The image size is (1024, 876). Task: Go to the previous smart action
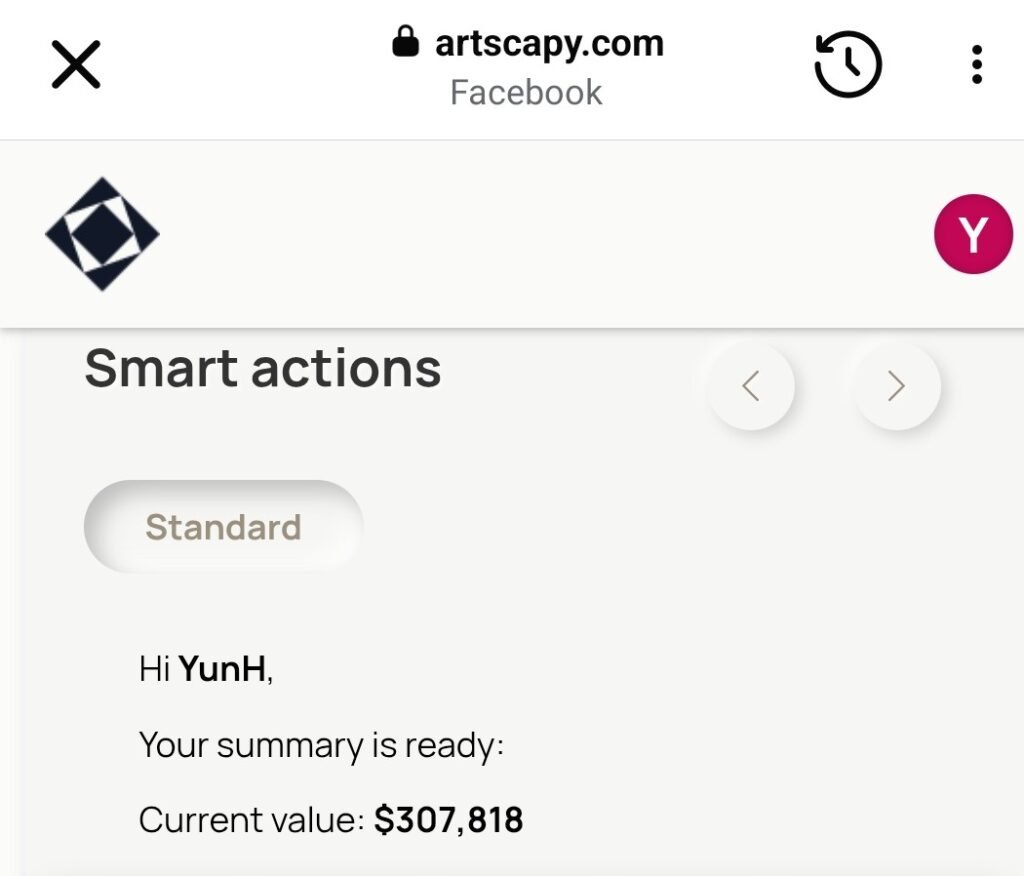point(751,386)
